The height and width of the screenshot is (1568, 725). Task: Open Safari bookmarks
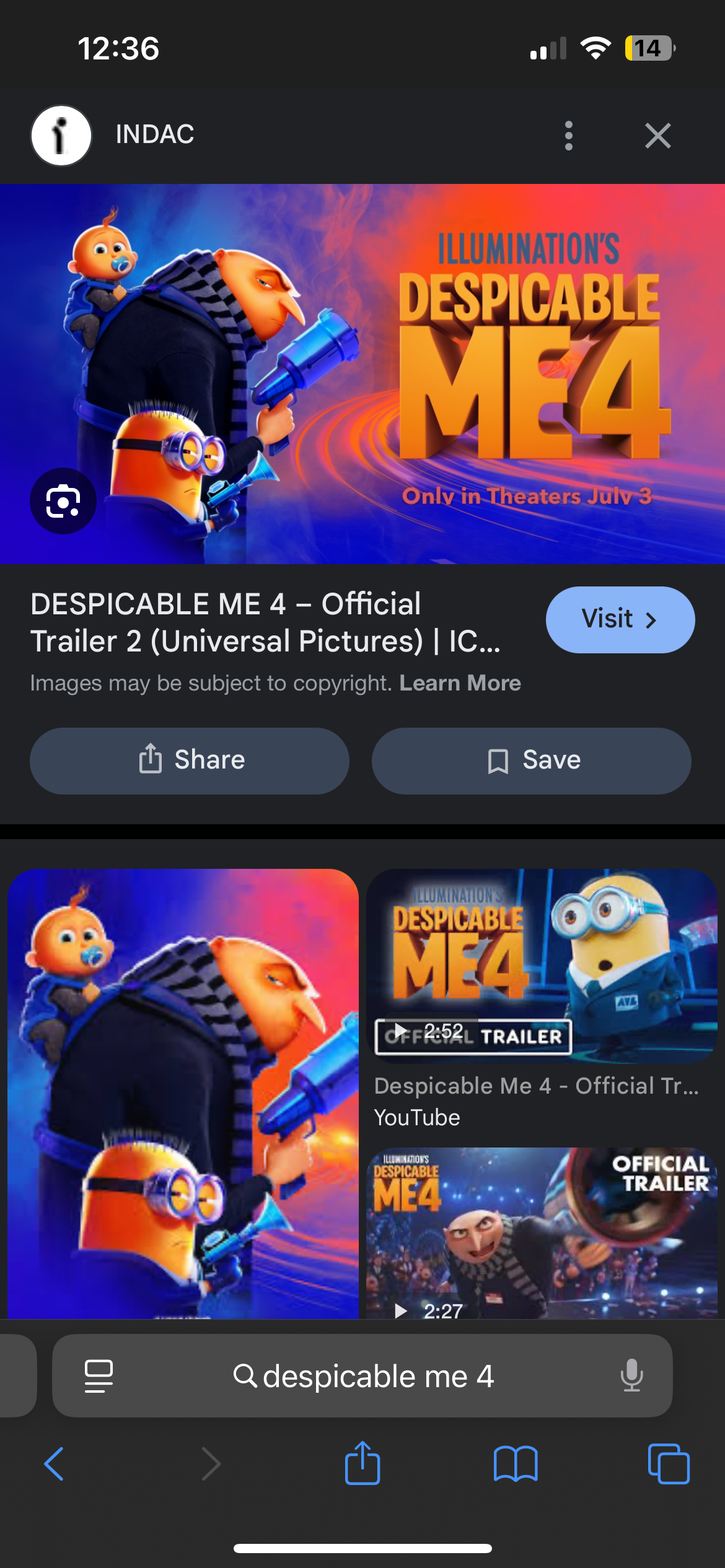point(516,1464)
